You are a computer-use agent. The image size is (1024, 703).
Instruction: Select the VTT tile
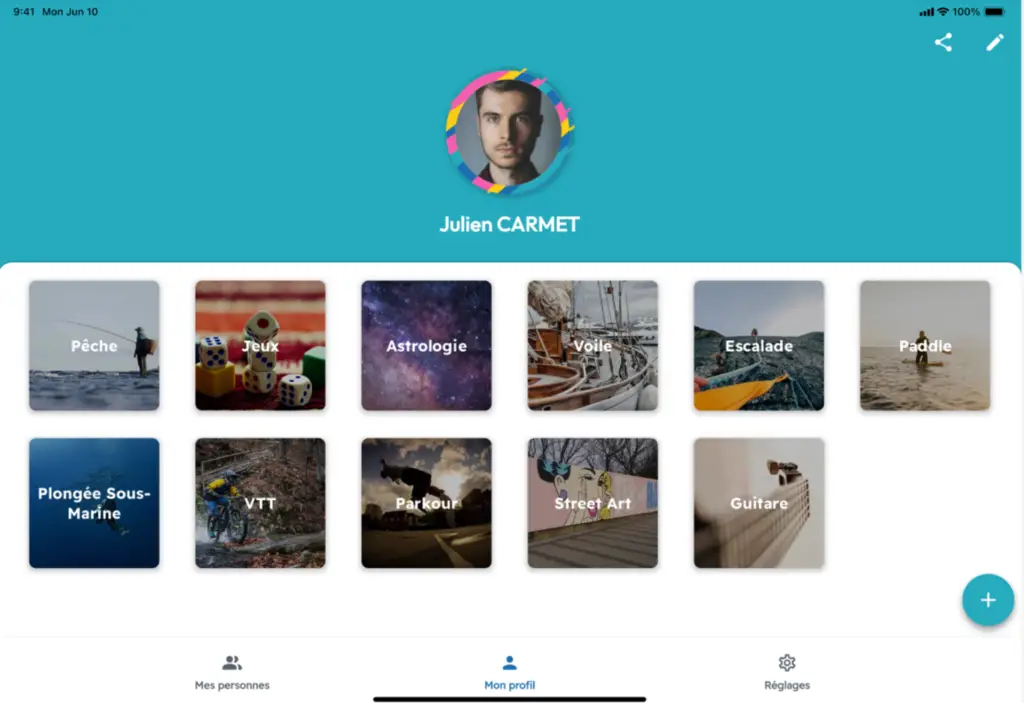tap(260, 503)
